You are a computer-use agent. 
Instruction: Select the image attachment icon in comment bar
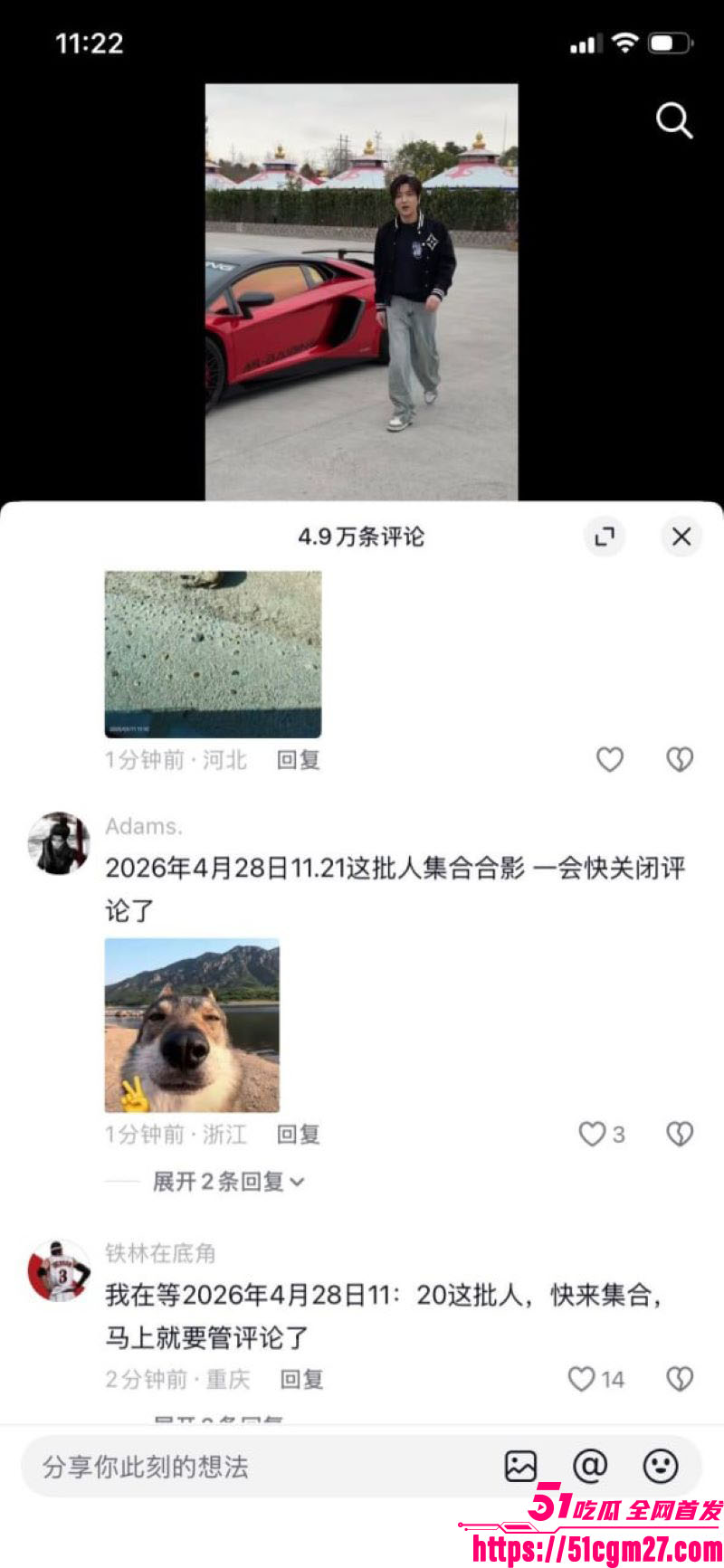pos(522,1466)
